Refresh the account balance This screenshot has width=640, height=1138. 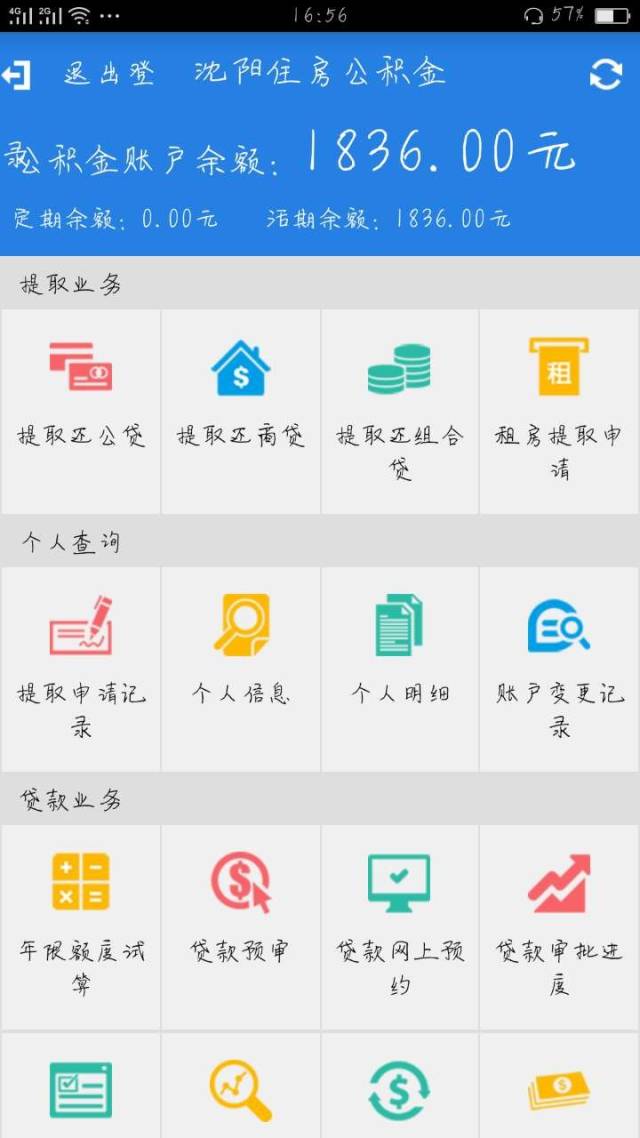coord(605,75)
